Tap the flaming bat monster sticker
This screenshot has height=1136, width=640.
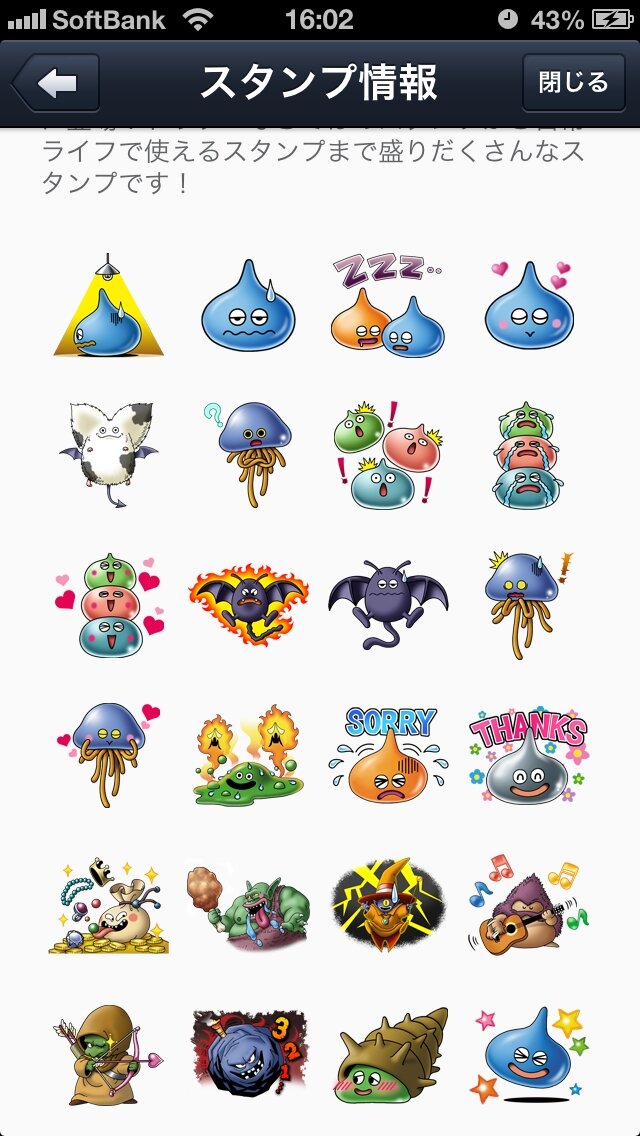(249, 604)
